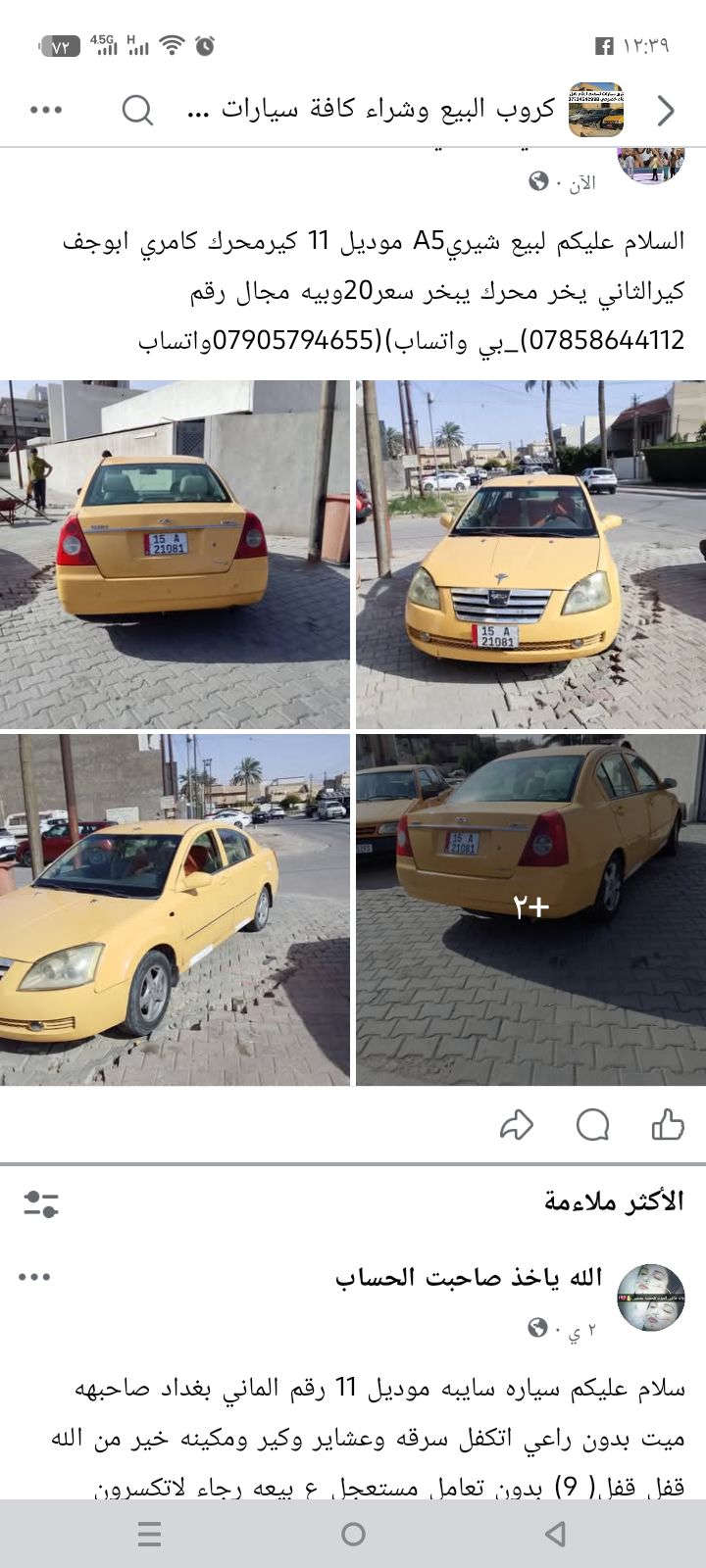Image resolution: width=706 pixels, height=1568 pixels.
Task: Open the group header overflow menu
Action: [x=46, y=111]
